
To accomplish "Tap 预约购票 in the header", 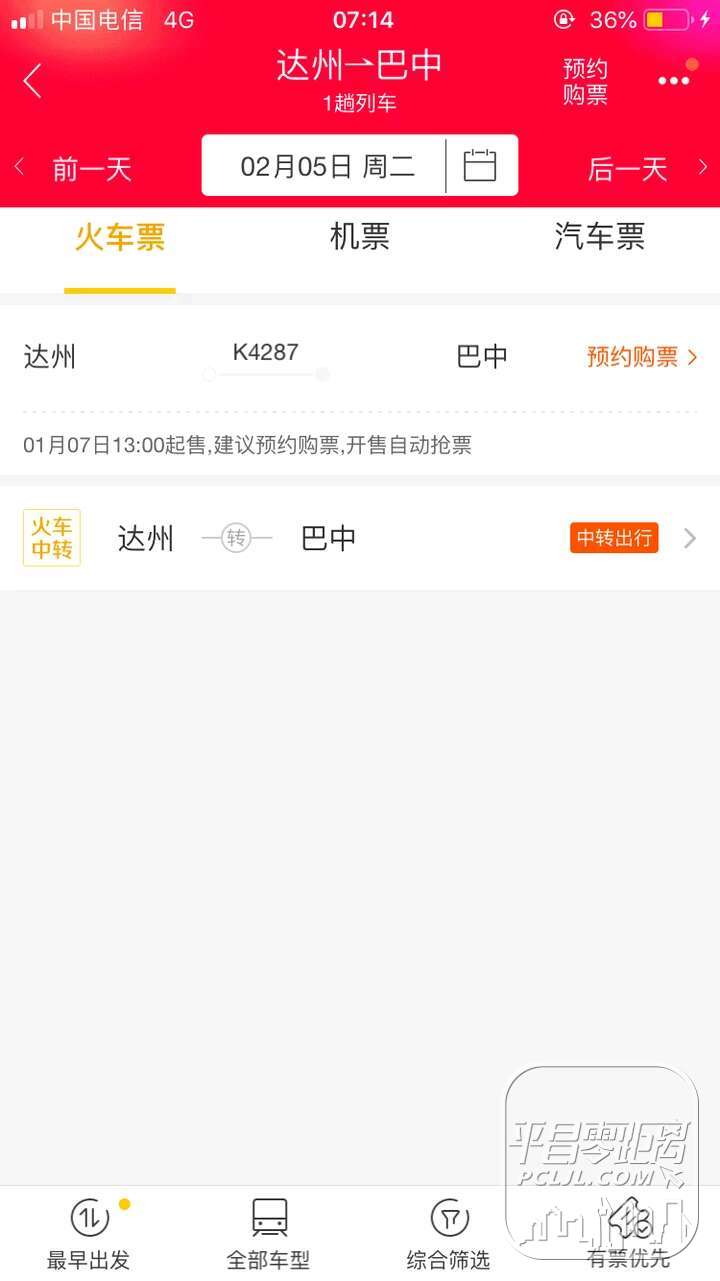I will [585, 82].
